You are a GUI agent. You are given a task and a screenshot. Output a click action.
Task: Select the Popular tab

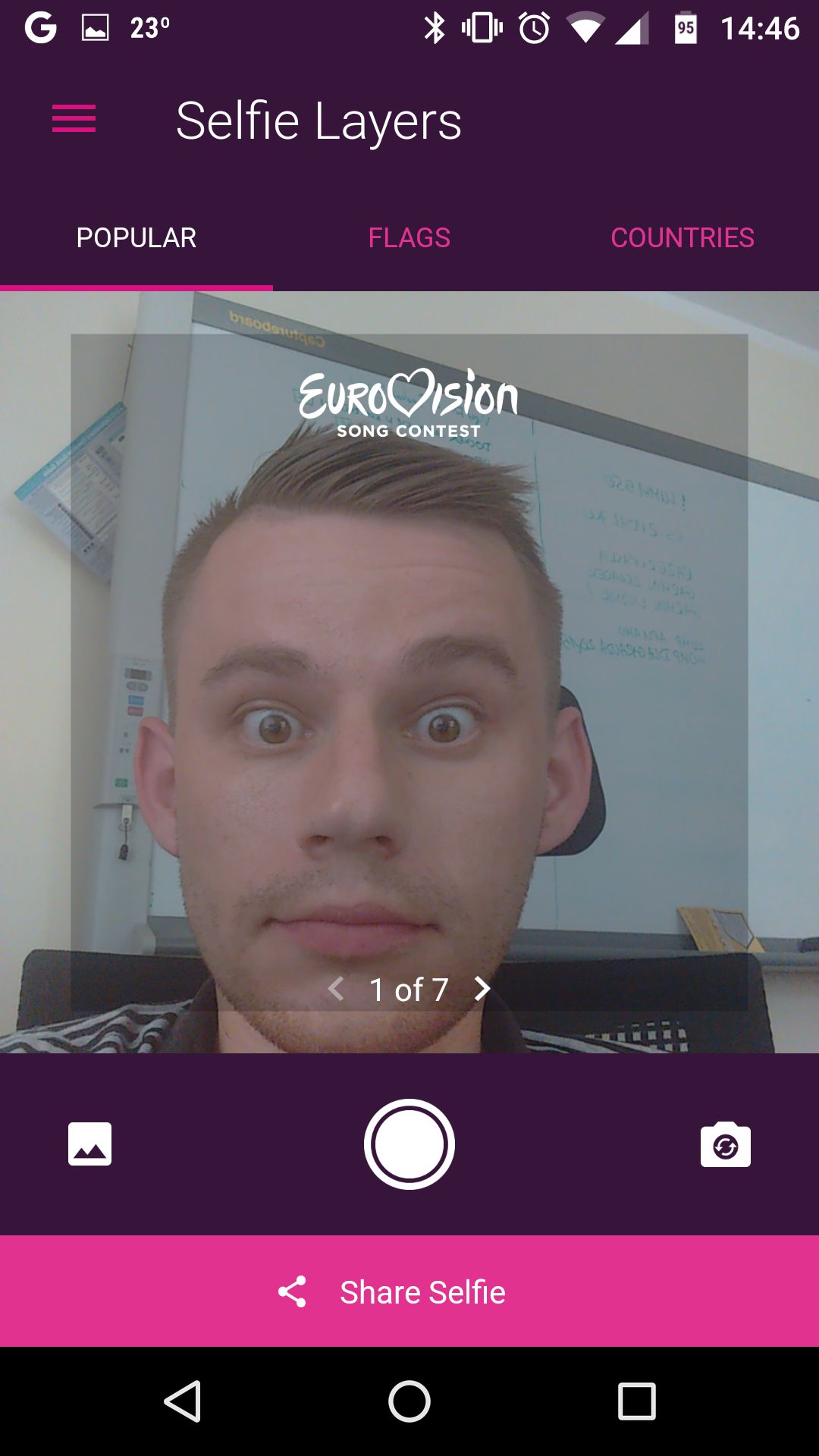136,237
